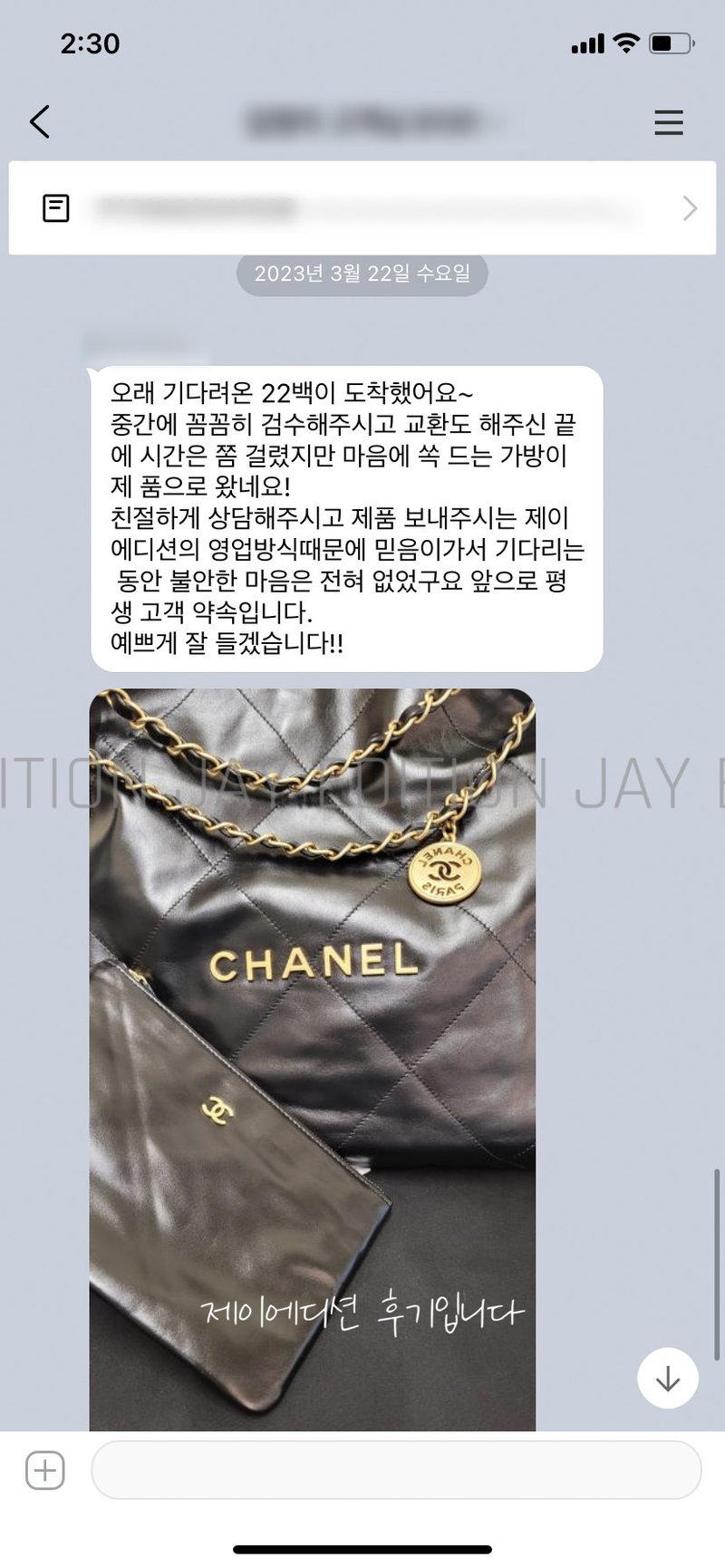Go back to the chat list
This screenshot has width=725, height=1568.
40,121
